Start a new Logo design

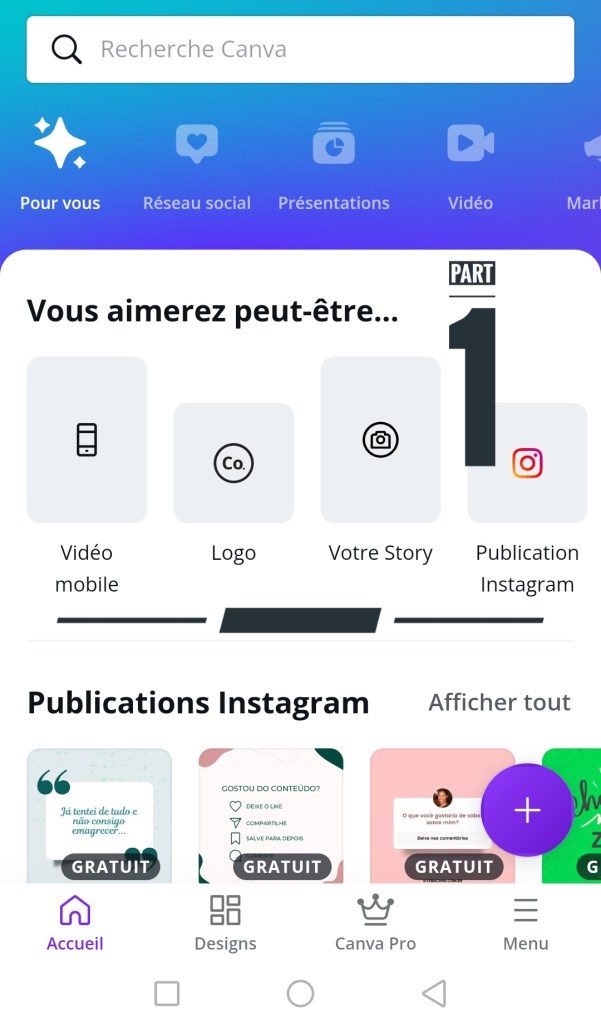pos(234,463)
